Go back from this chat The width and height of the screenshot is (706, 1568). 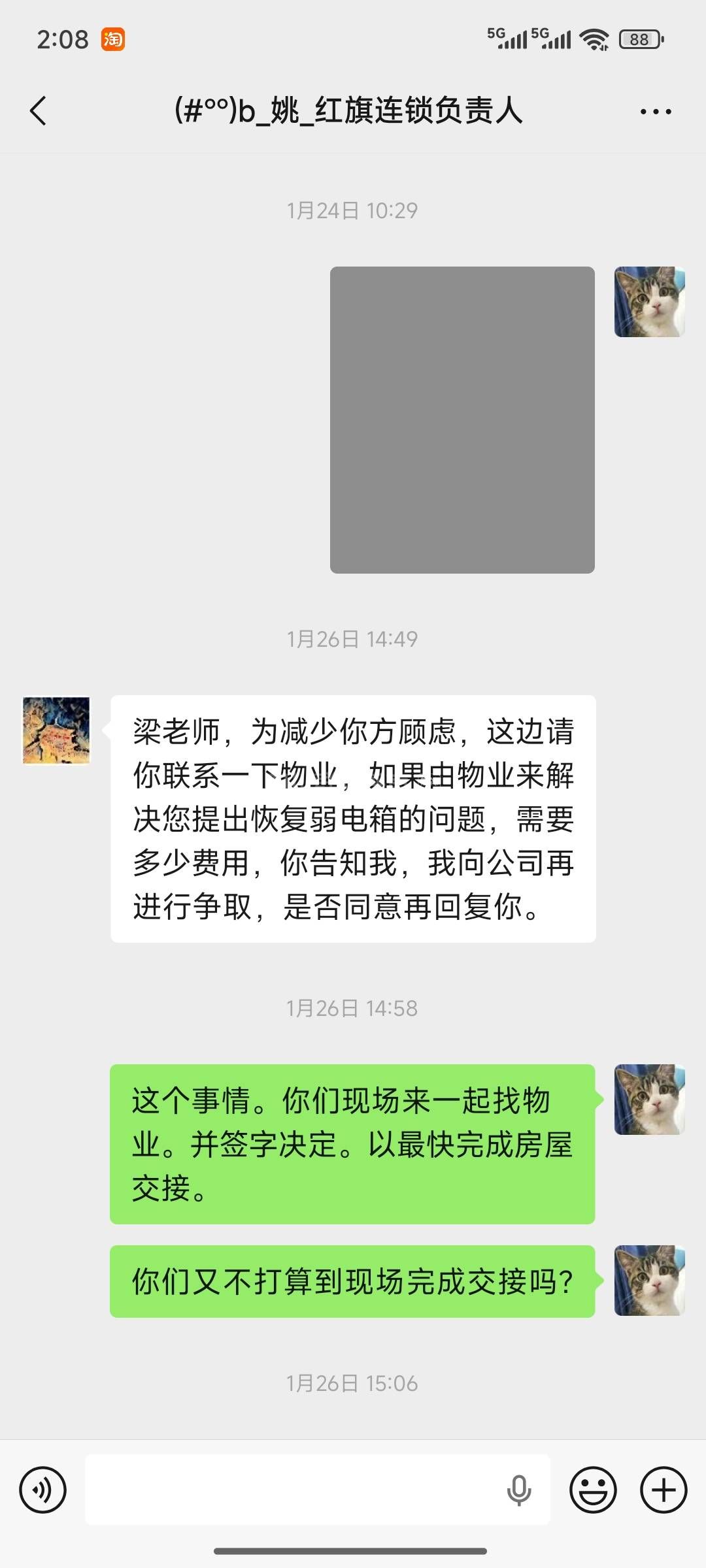(x=39, y=111)
